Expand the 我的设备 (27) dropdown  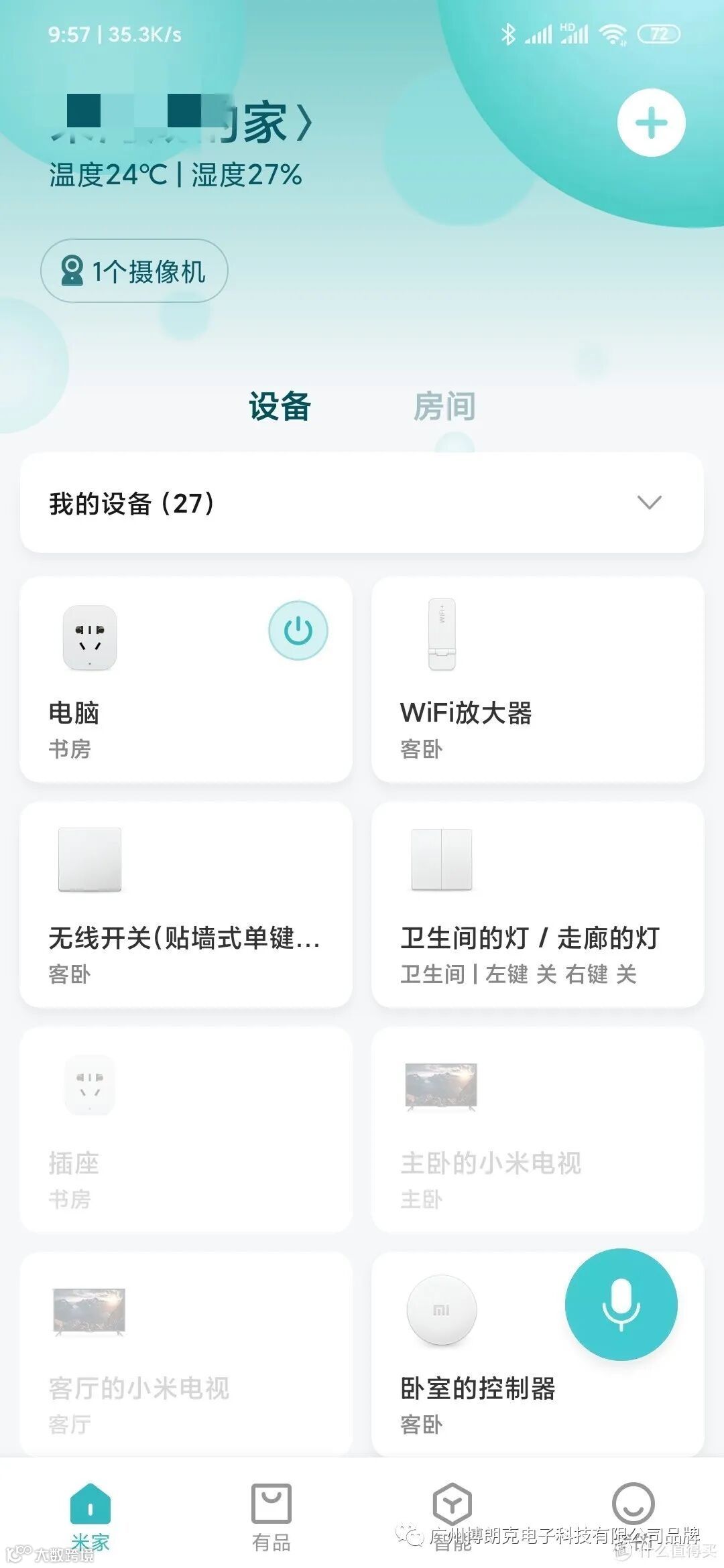coord(648,503)
